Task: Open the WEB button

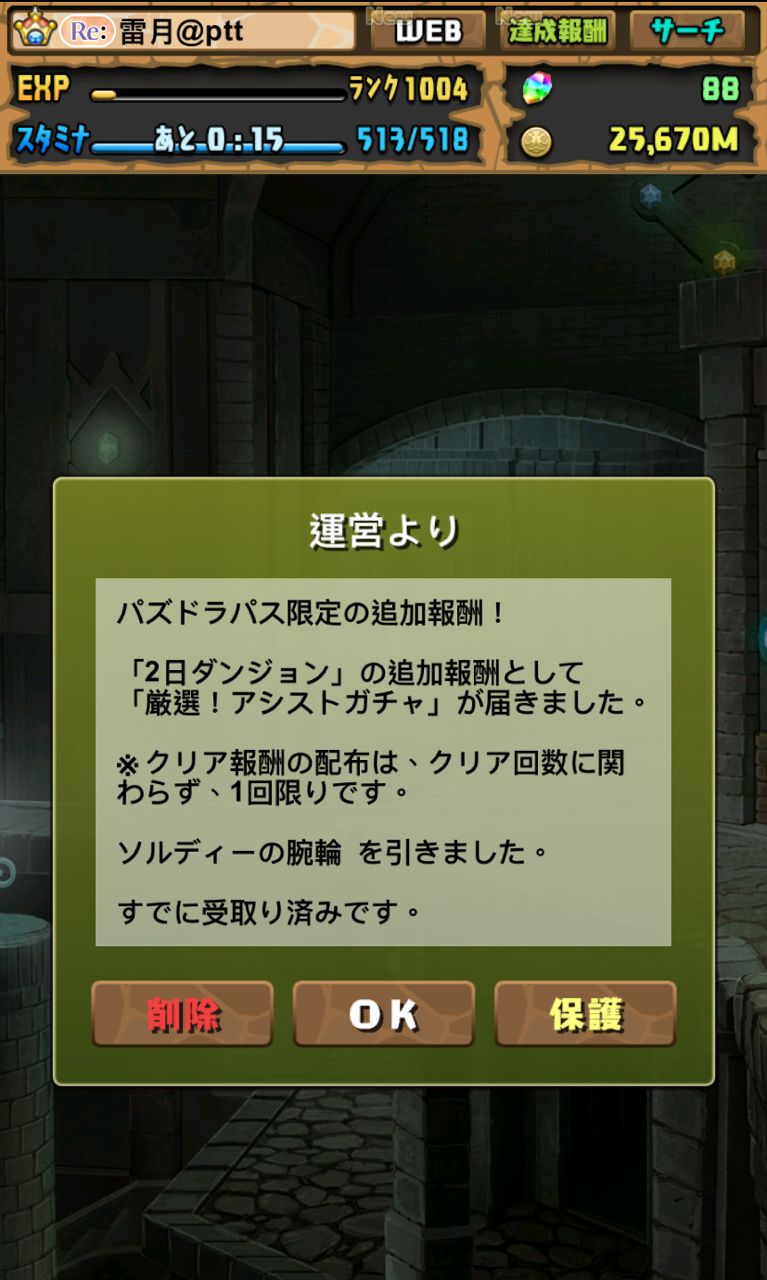Action: tap(428, 32)
